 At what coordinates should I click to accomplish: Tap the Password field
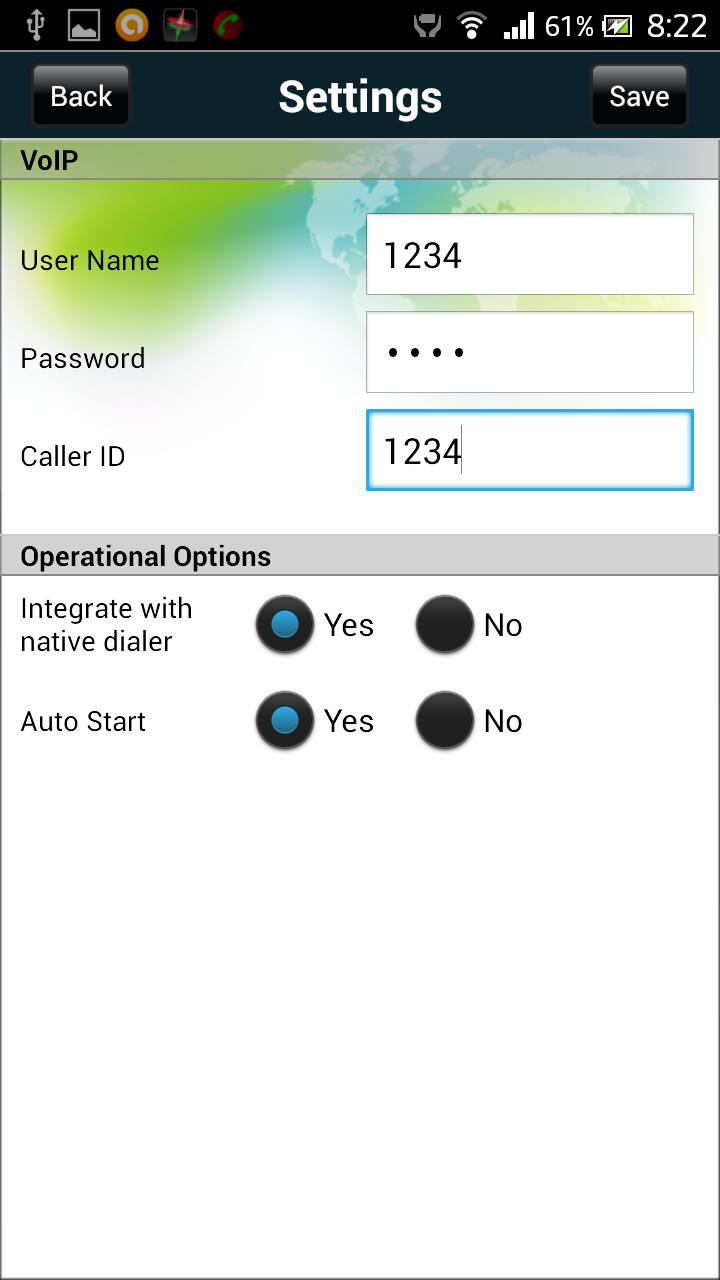(x=529, y=352)
